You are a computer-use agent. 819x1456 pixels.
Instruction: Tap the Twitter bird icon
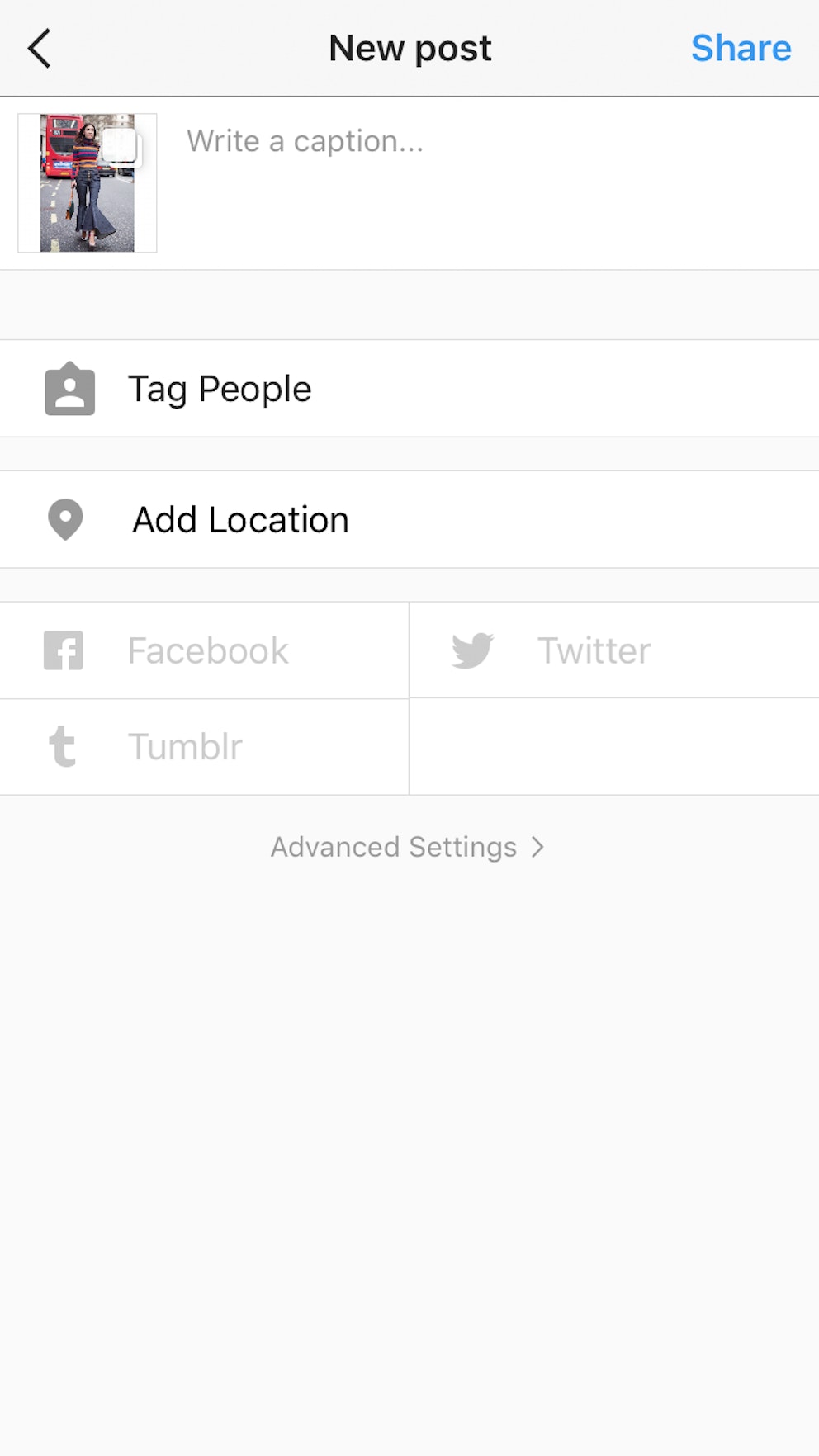(x=473, y=650)
